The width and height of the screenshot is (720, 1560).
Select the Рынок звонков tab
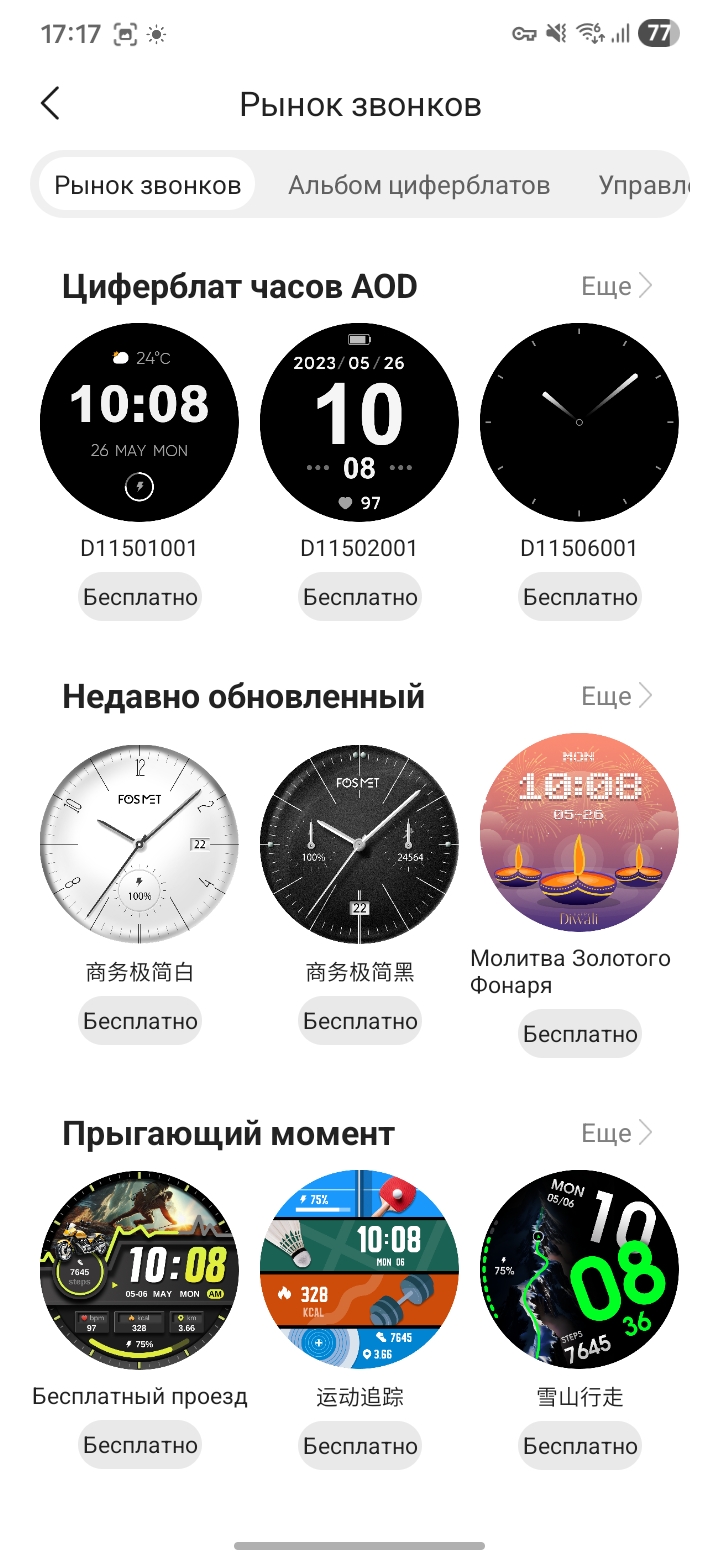coord(147,185)
